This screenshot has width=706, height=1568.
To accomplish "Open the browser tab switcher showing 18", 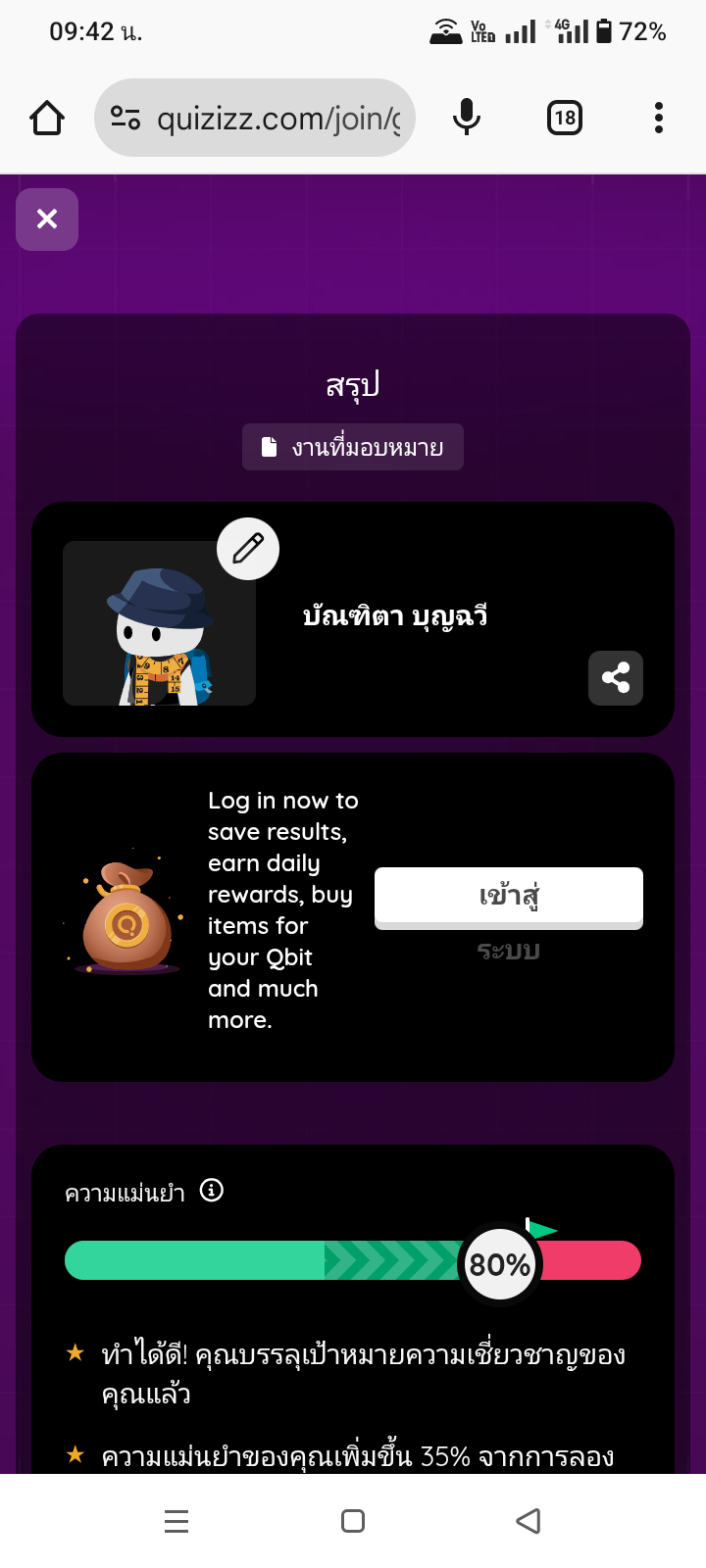I will [564, 119].
